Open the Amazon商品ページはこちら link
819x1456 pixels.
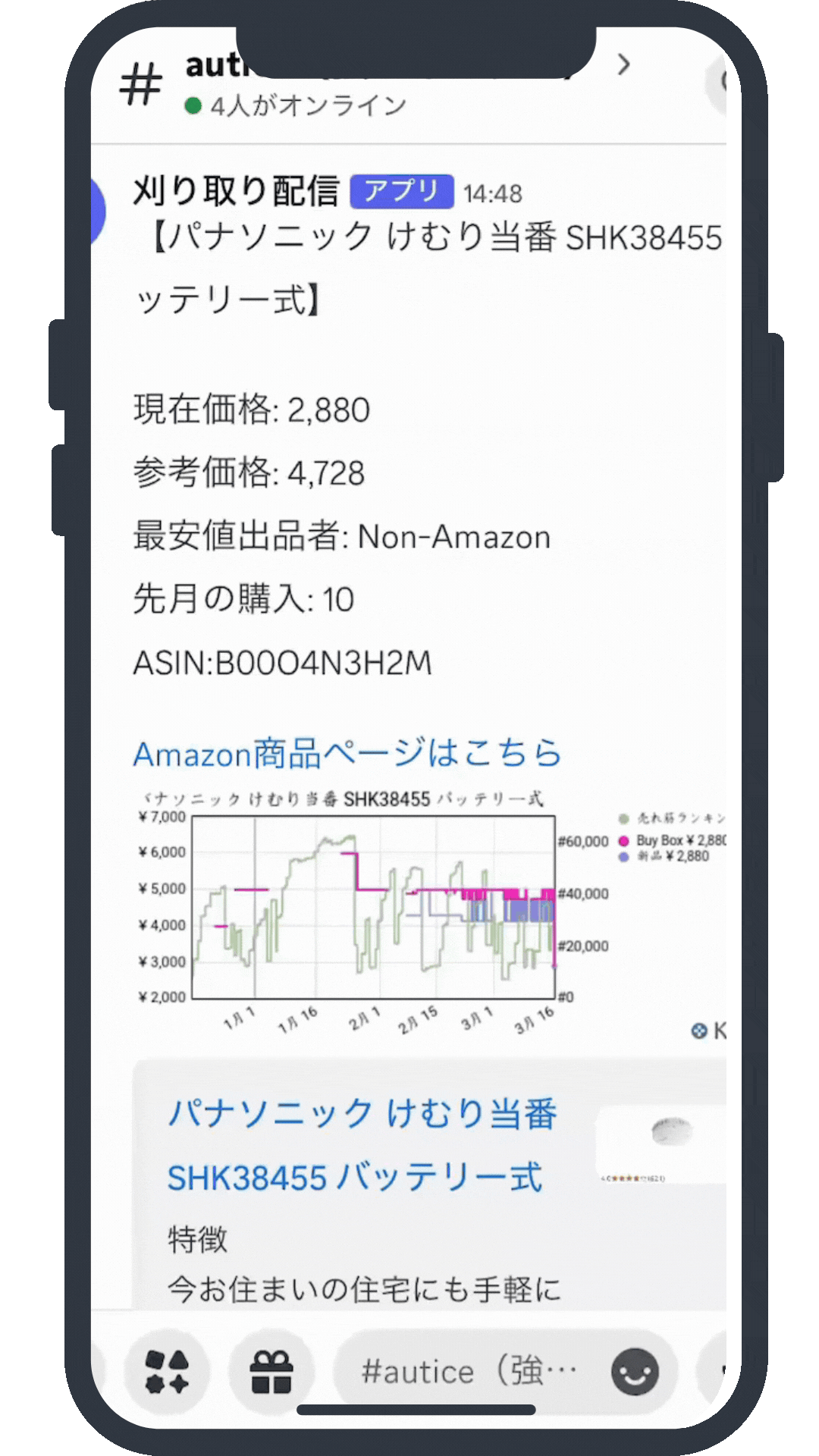coord(347,754)
